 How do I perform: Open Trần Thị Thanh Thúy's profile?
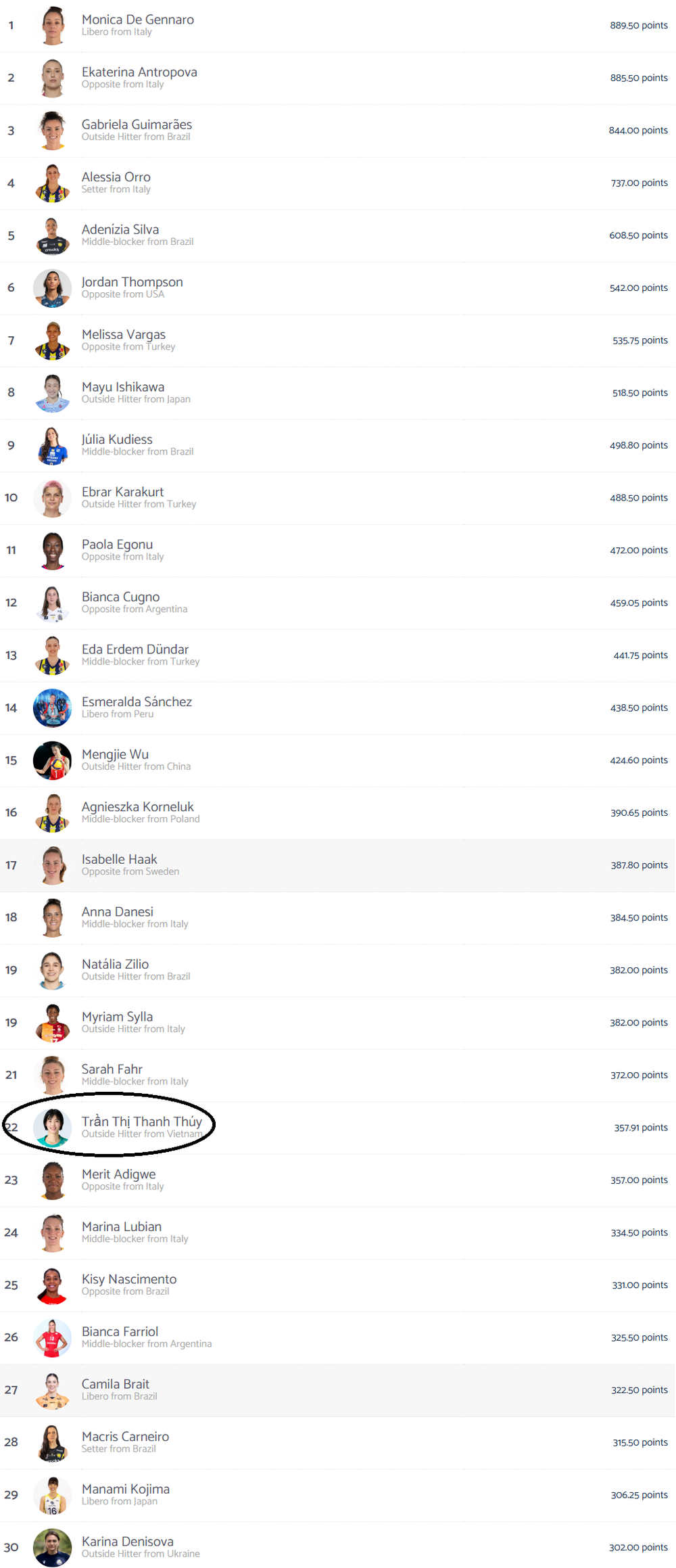[141, 1122]
